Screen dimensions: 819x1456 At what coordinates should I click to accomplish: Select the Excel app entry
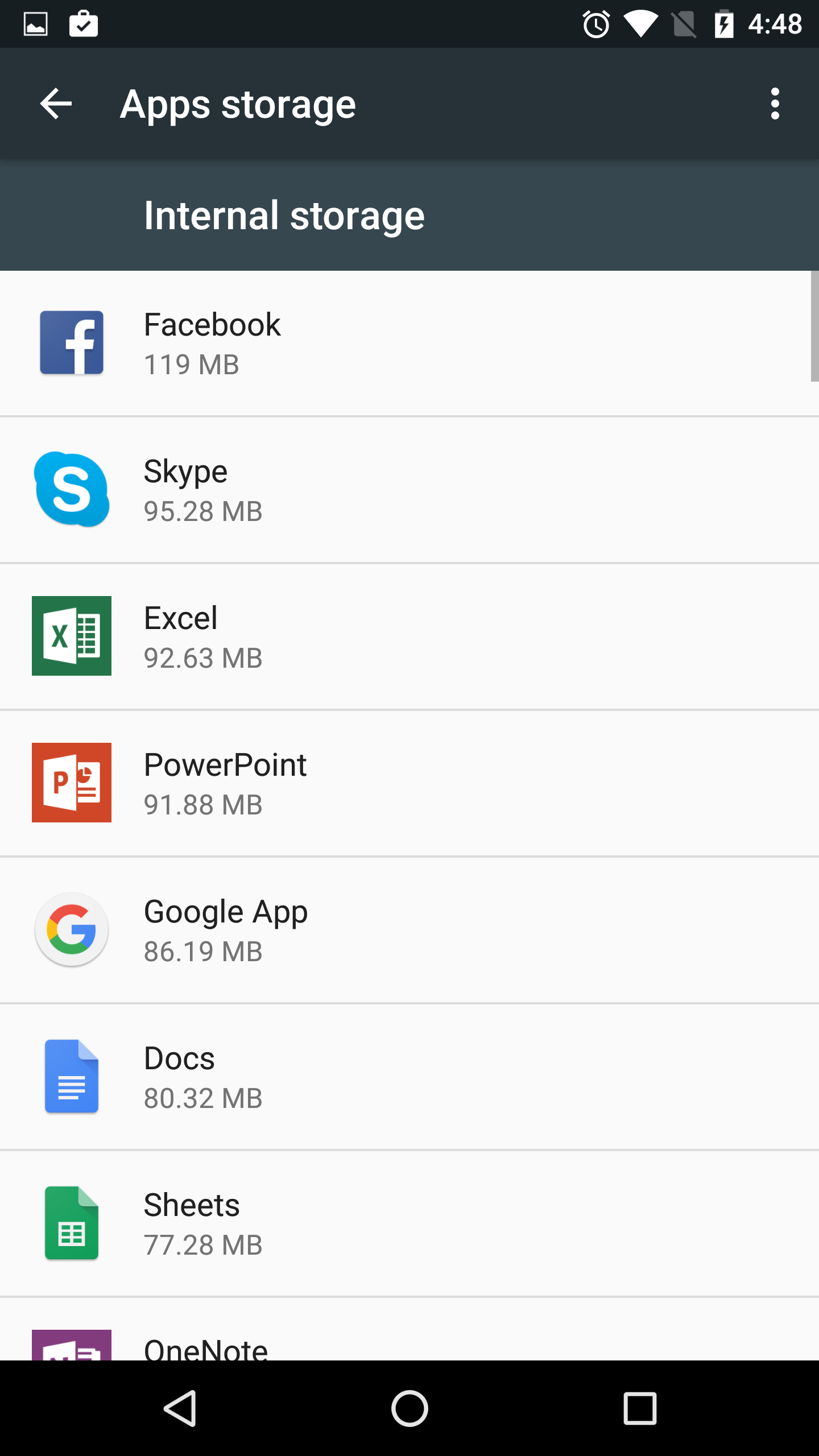pos(409,636)
